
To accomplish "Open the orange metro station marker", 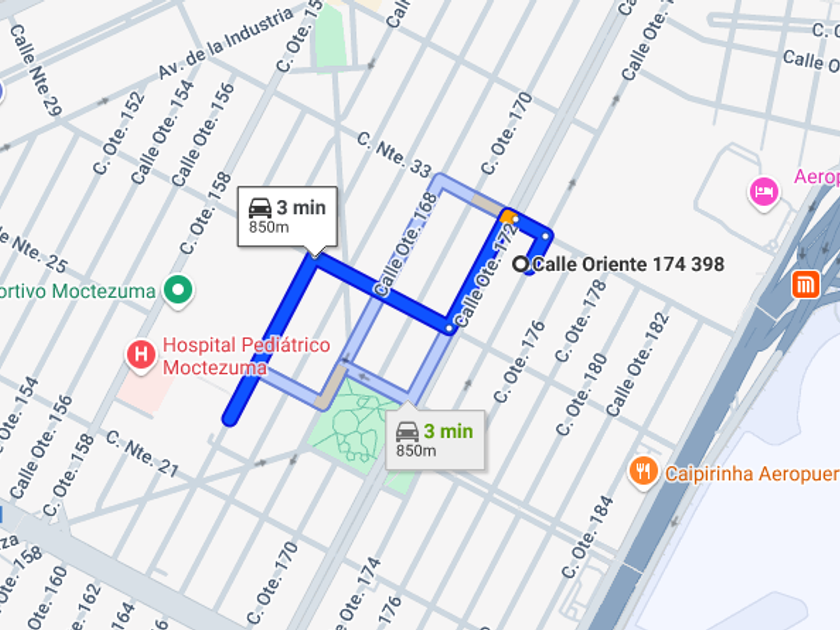I will click(x=805, y=284).
